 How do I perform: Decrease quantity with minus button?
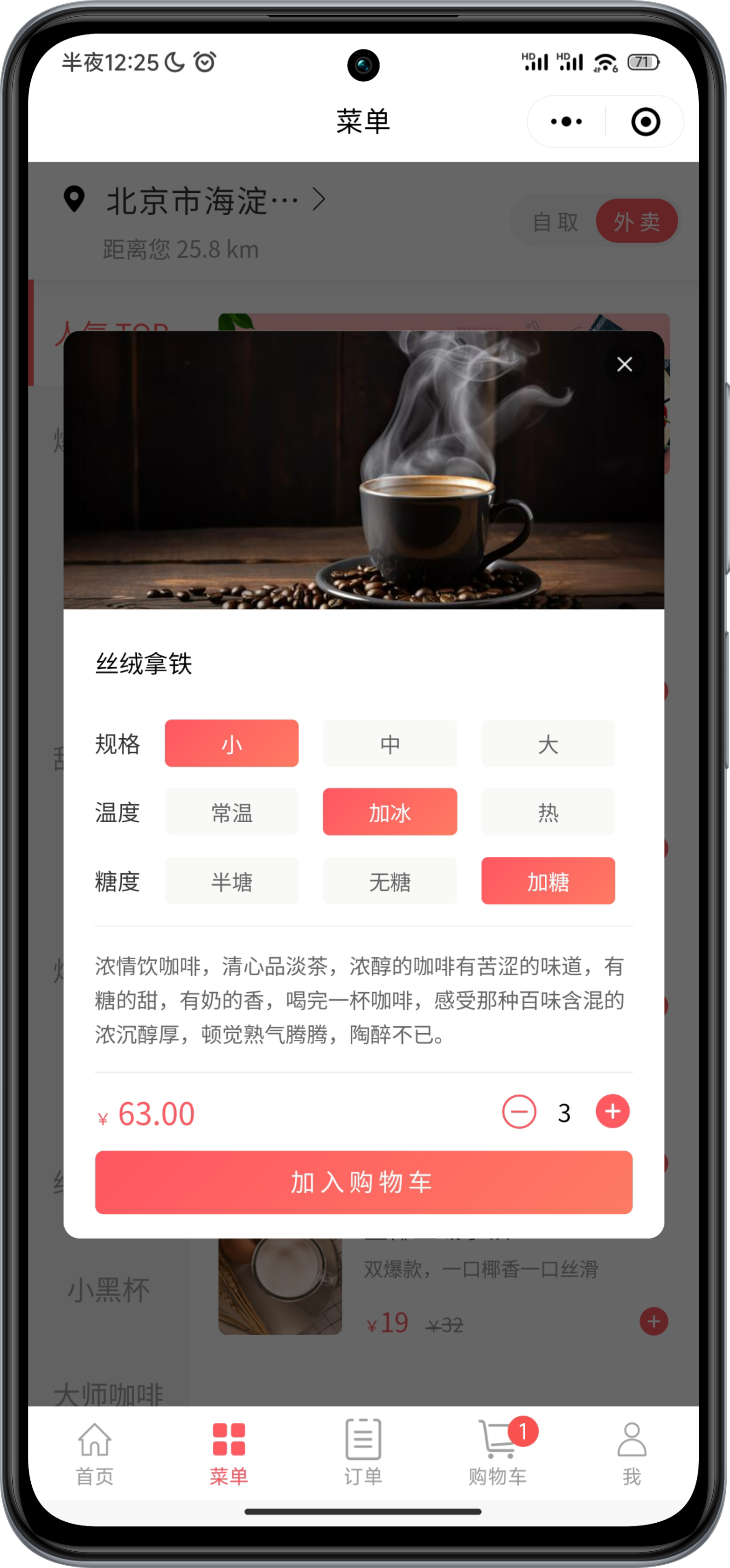click(519, 1112)
